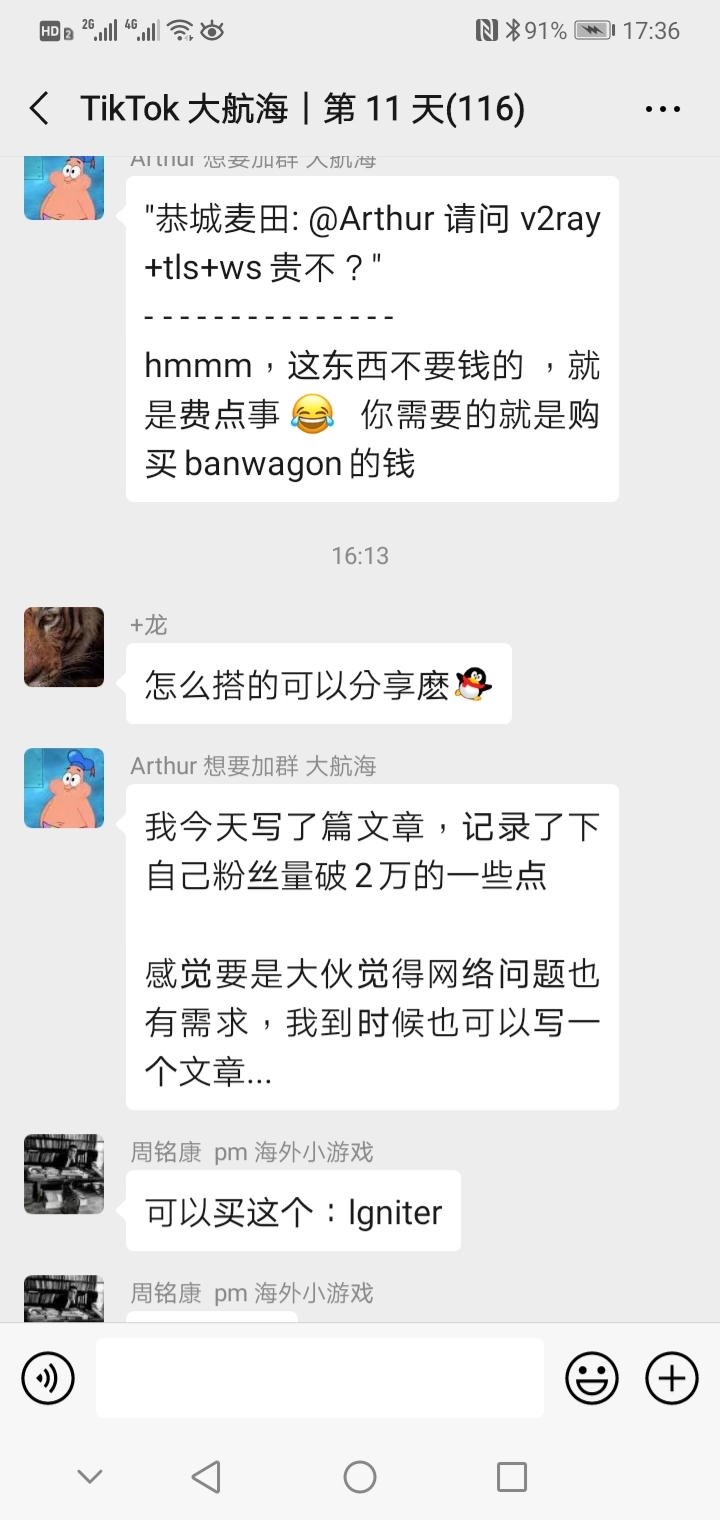This screenshot has height=1520, width=720.
Task: Tap the system recent apps button
Action: (x=512, y=1477)
